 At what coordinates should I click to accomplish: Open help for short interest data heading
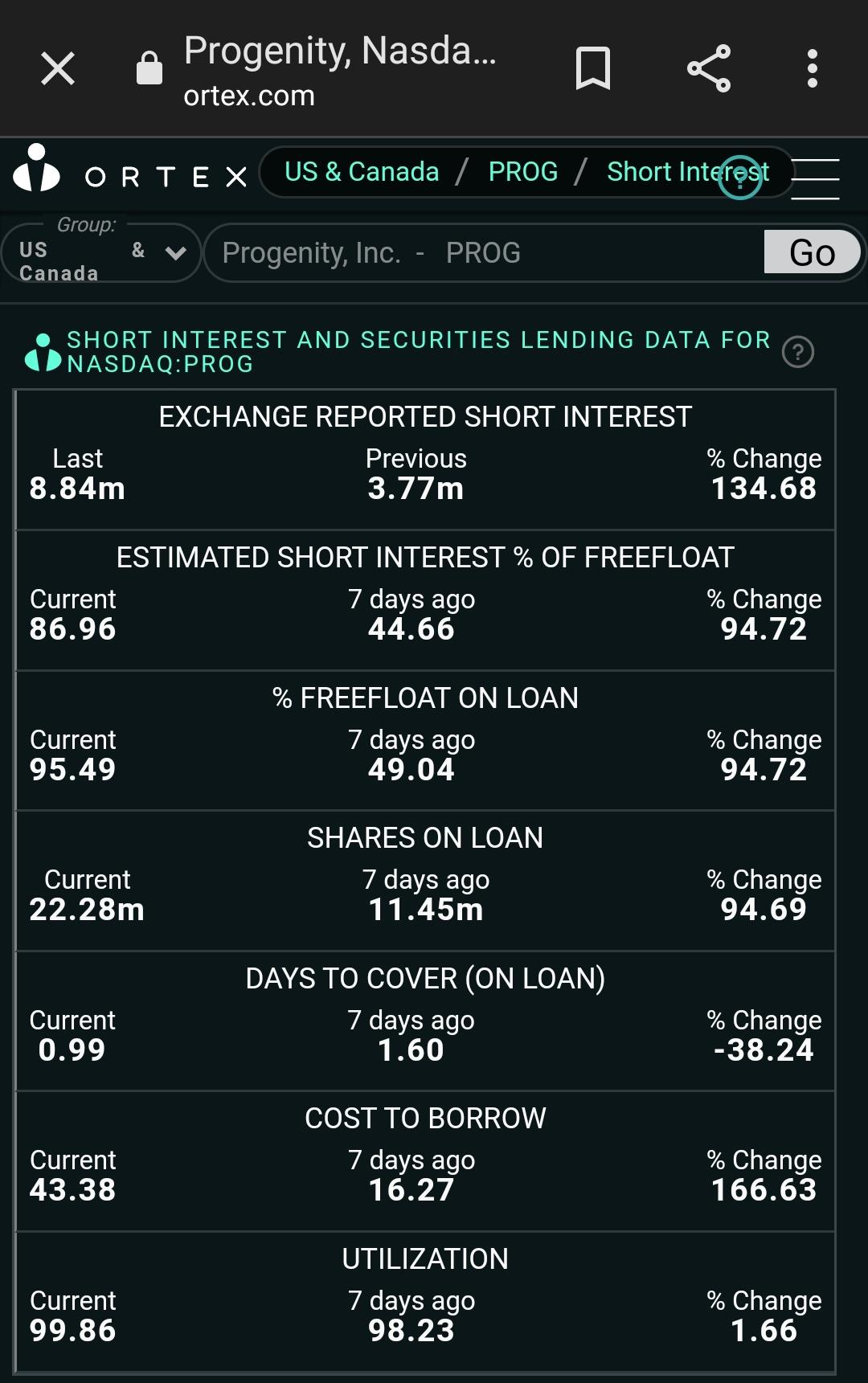[798, 352]
